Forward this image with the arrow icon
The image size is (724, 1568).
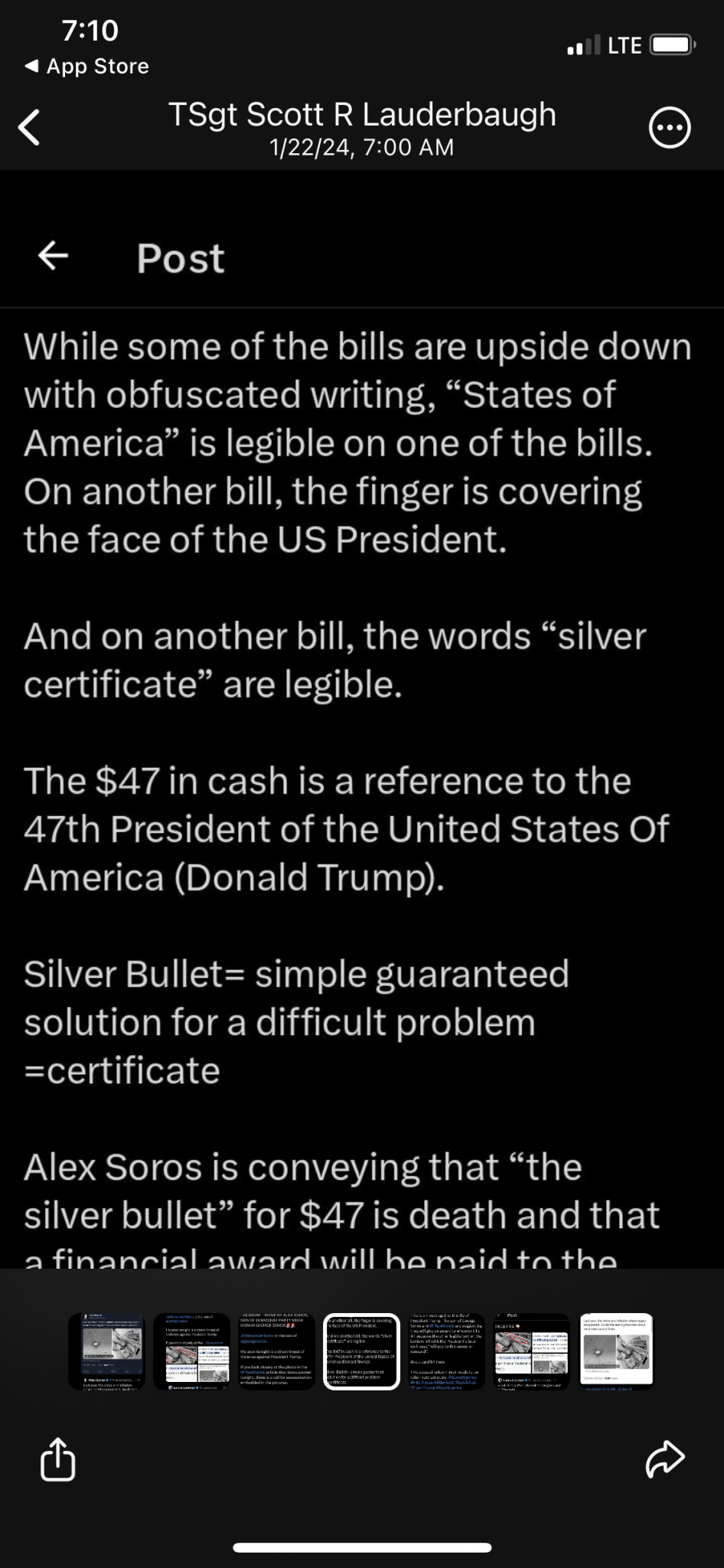click(664, 1459)
